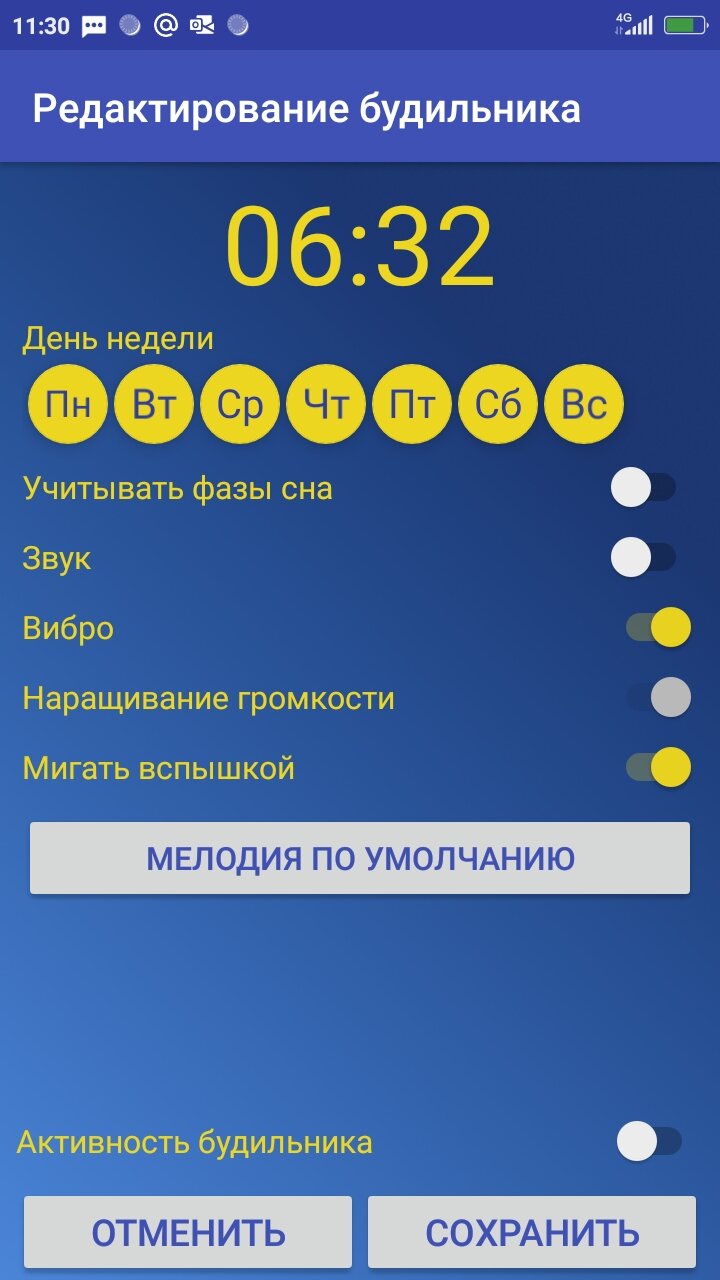Tap the 06:32 alarm time to change it
The width and height of the screenshot is (720, 1280).
pos(360,247)
